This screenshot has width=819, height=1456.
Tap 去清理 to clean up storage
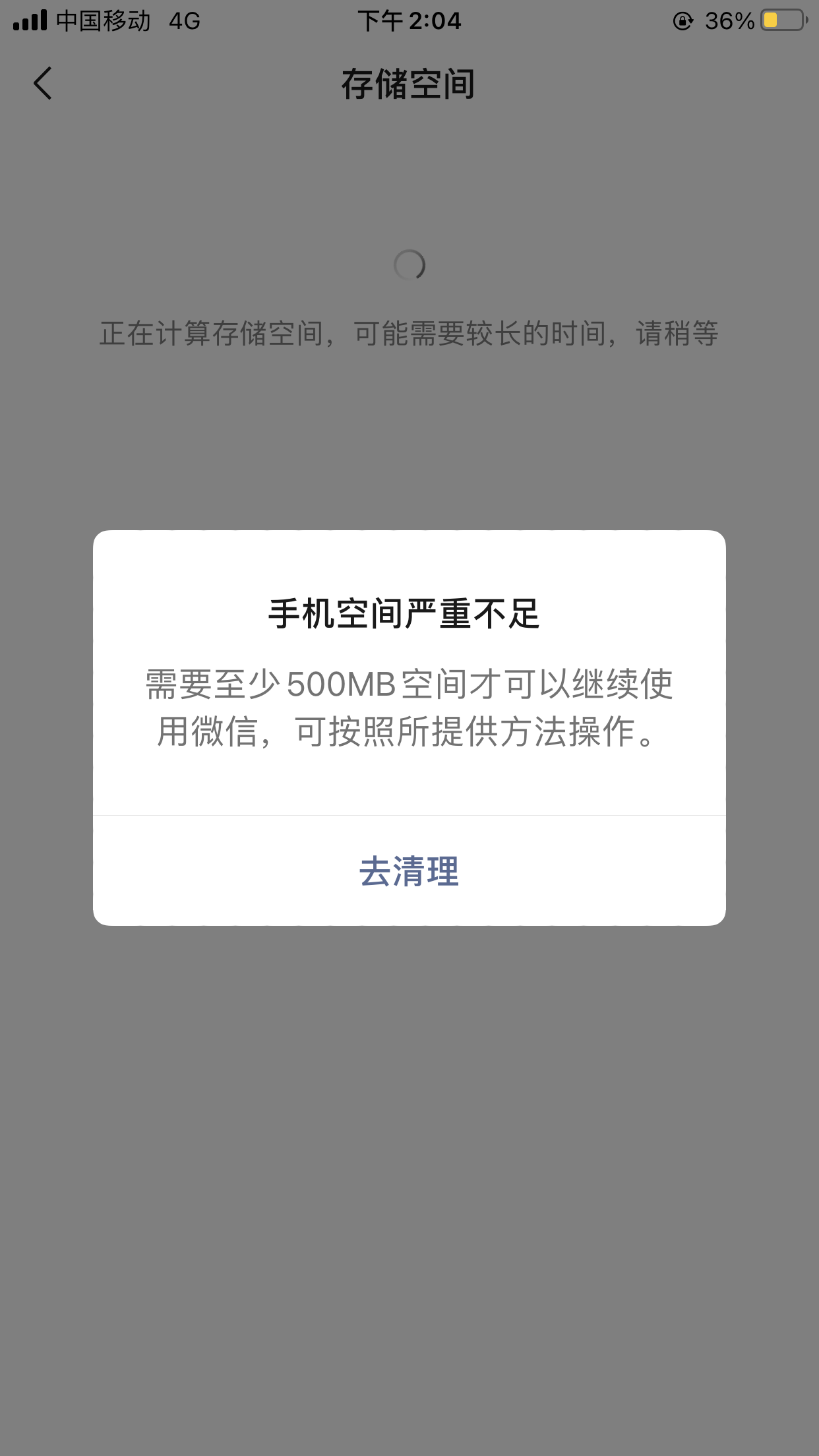coord(409,871)
